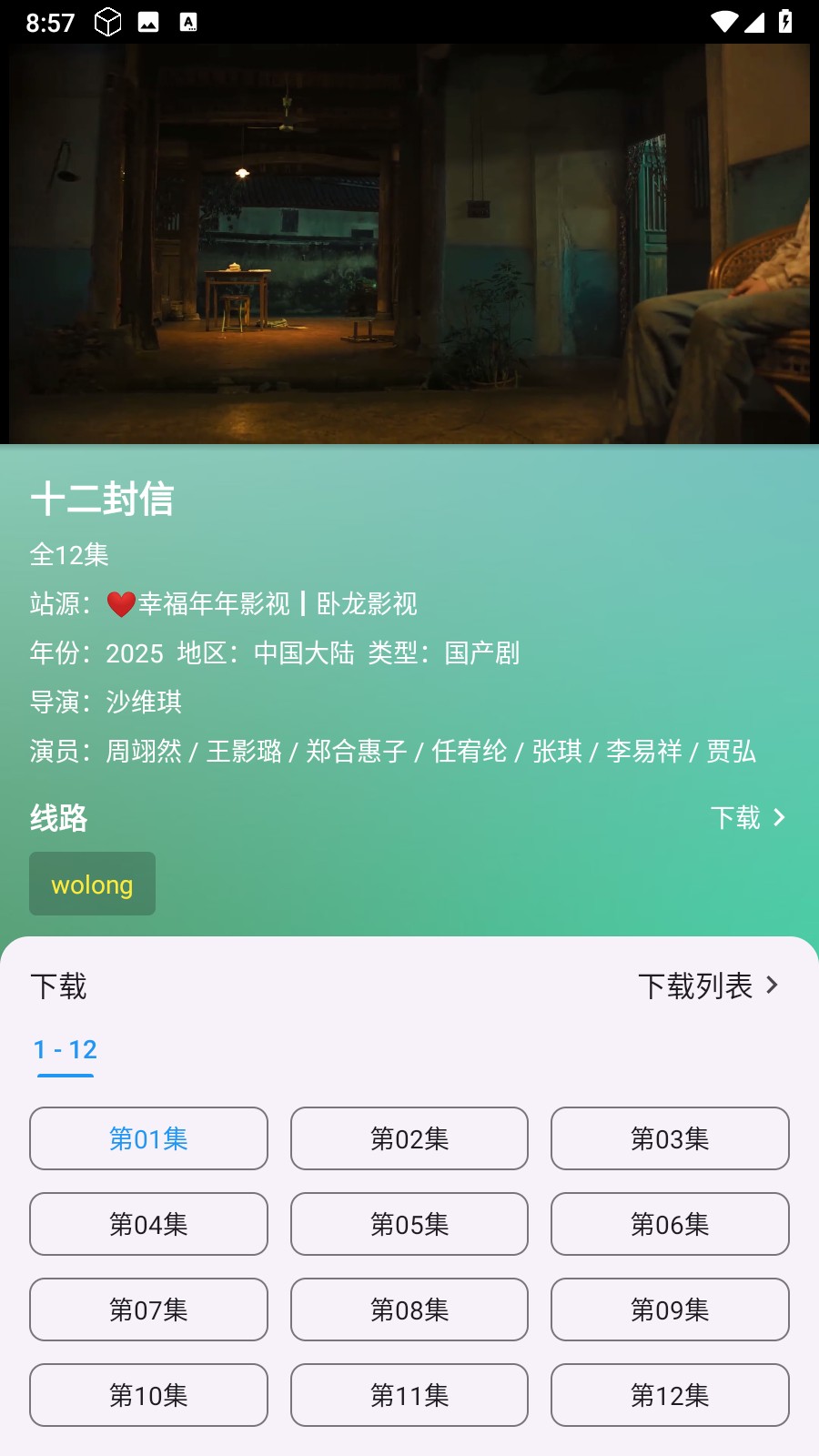Download episode 第02集

tap(409, 1138)
